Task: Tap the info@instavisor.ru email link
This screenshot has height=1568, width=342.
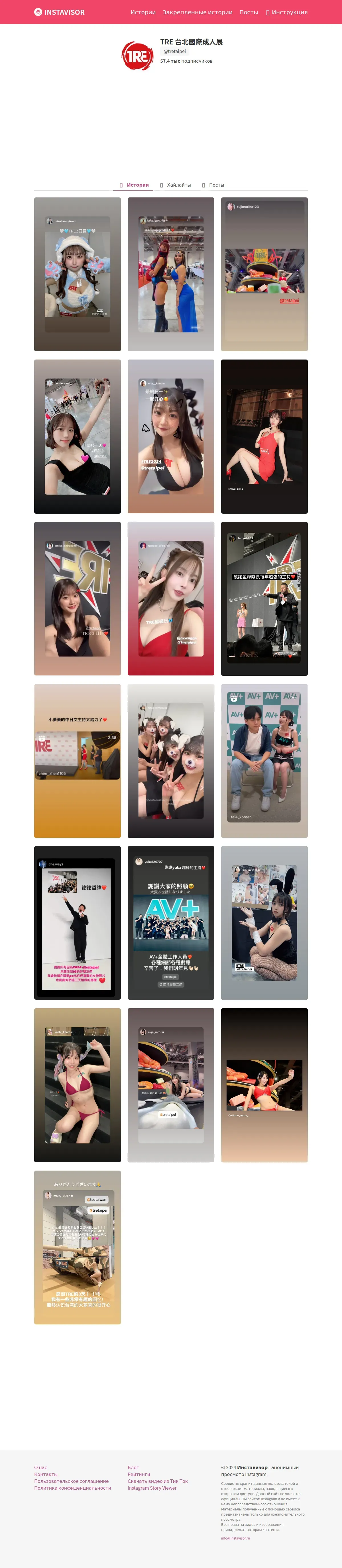Action: [x=235, y=1538]
